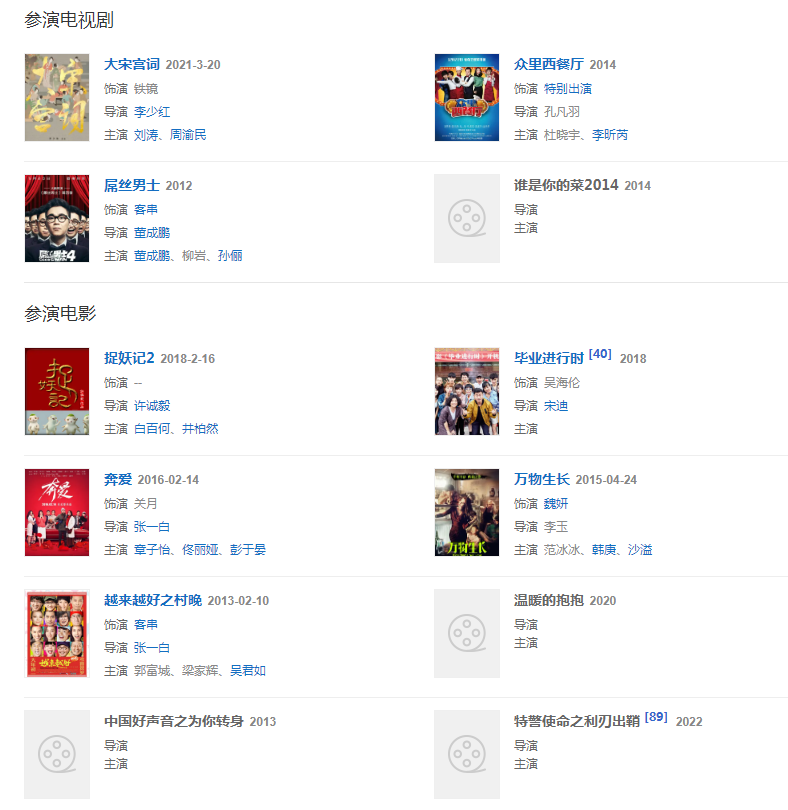The width and height of the screenshot is (788, 810).
Task: Open actress 柳岩's link
Action: (x=194, y=256)
